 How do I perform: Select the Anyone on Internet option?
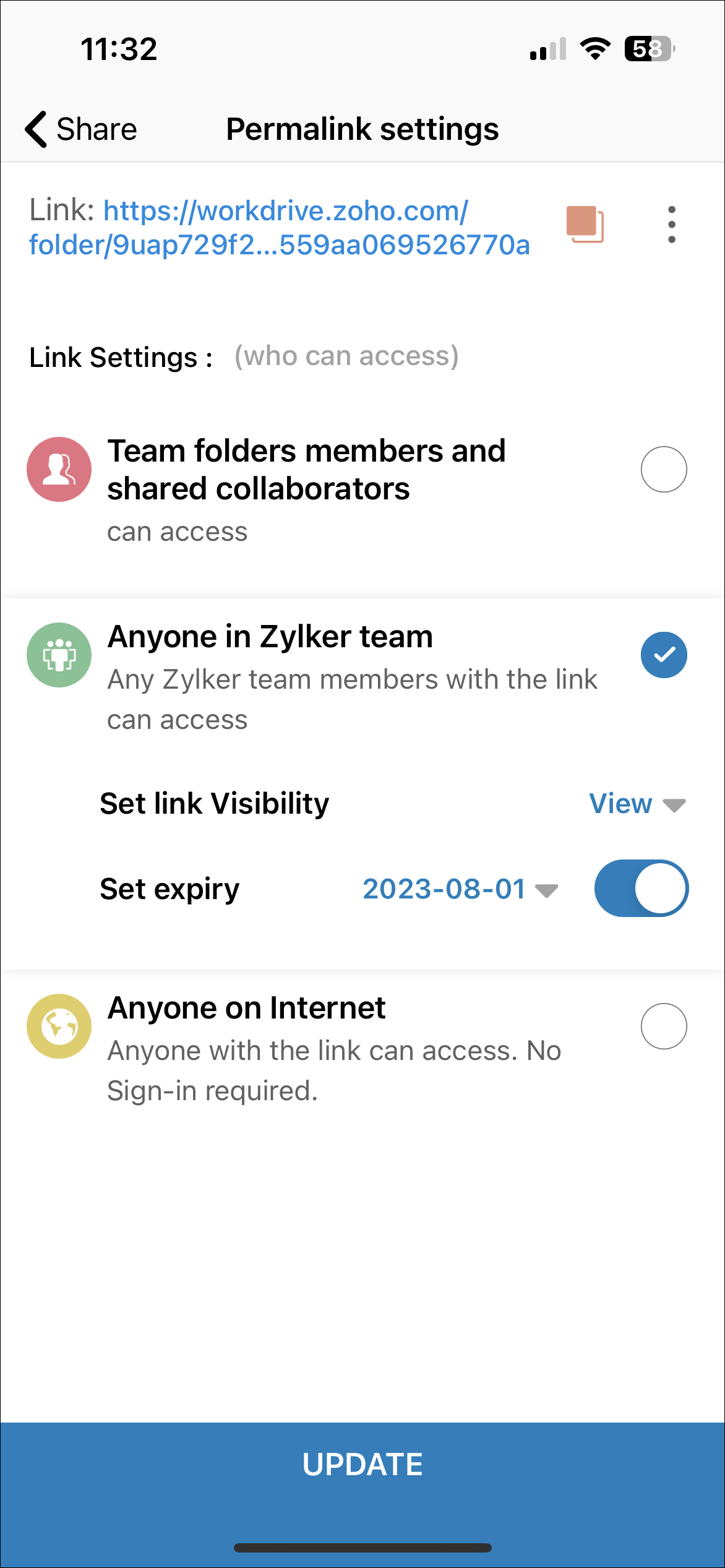pyautogui.click(x=663, y=1026)
